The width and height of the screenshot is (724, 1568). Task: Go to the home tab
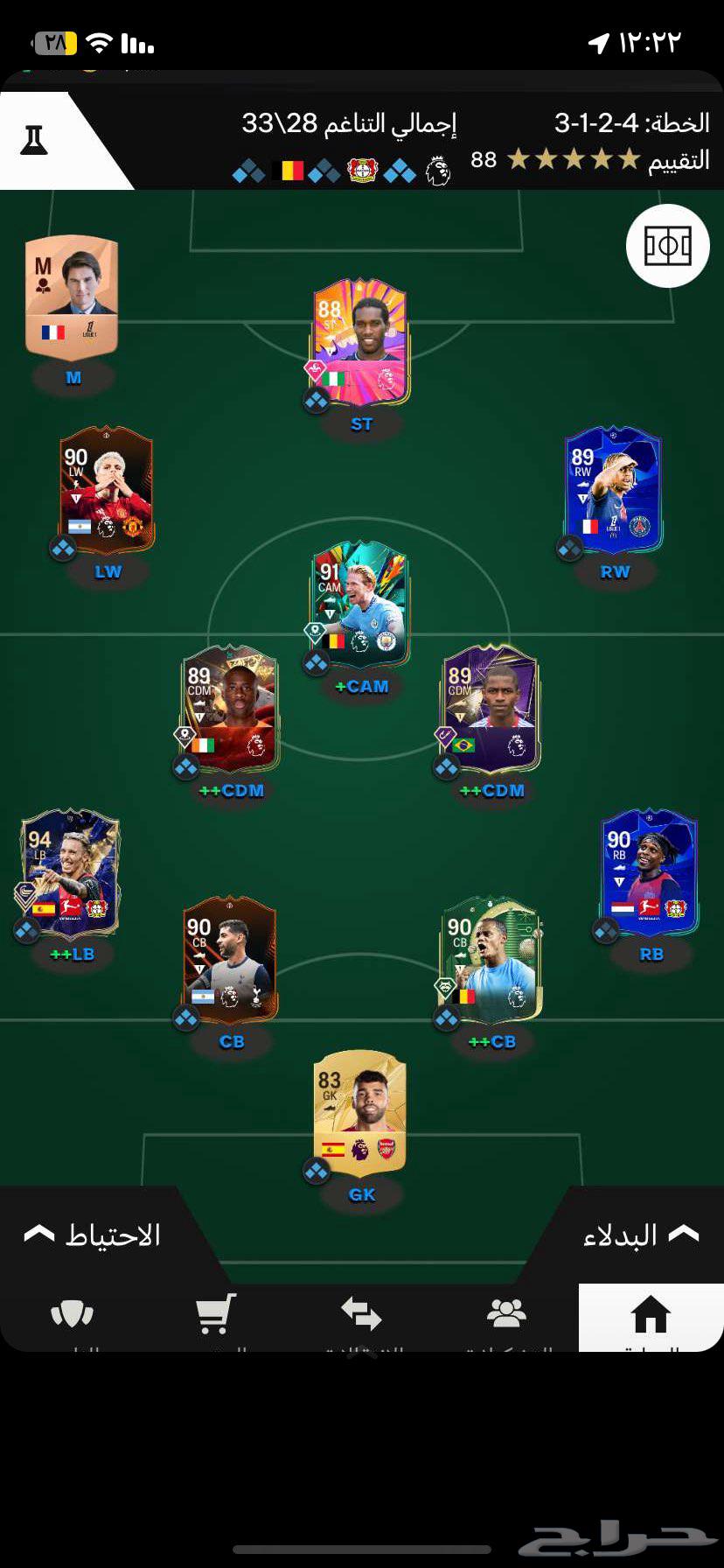pos(651,1315)
